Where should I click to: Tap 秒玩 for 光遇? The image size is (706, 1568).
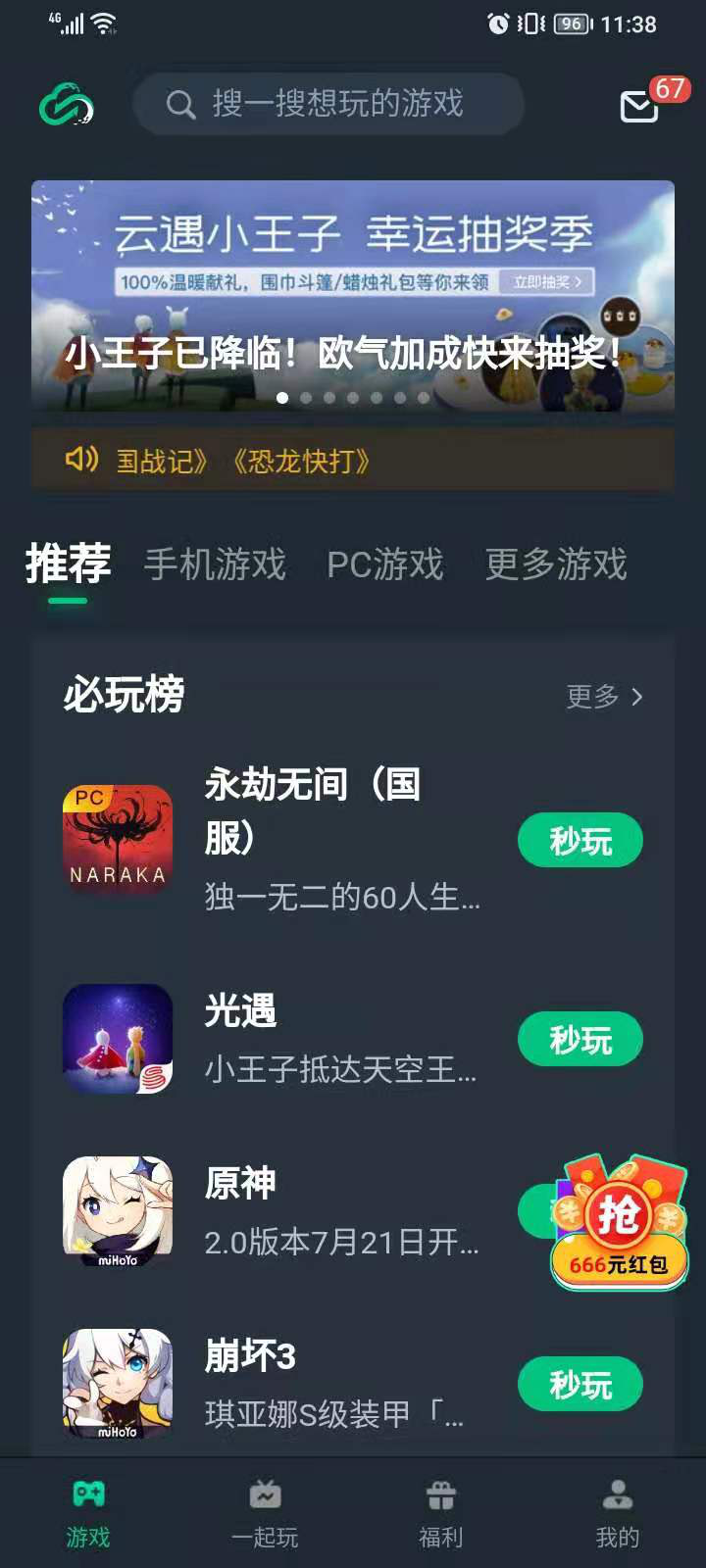[x=580, y=1040]
